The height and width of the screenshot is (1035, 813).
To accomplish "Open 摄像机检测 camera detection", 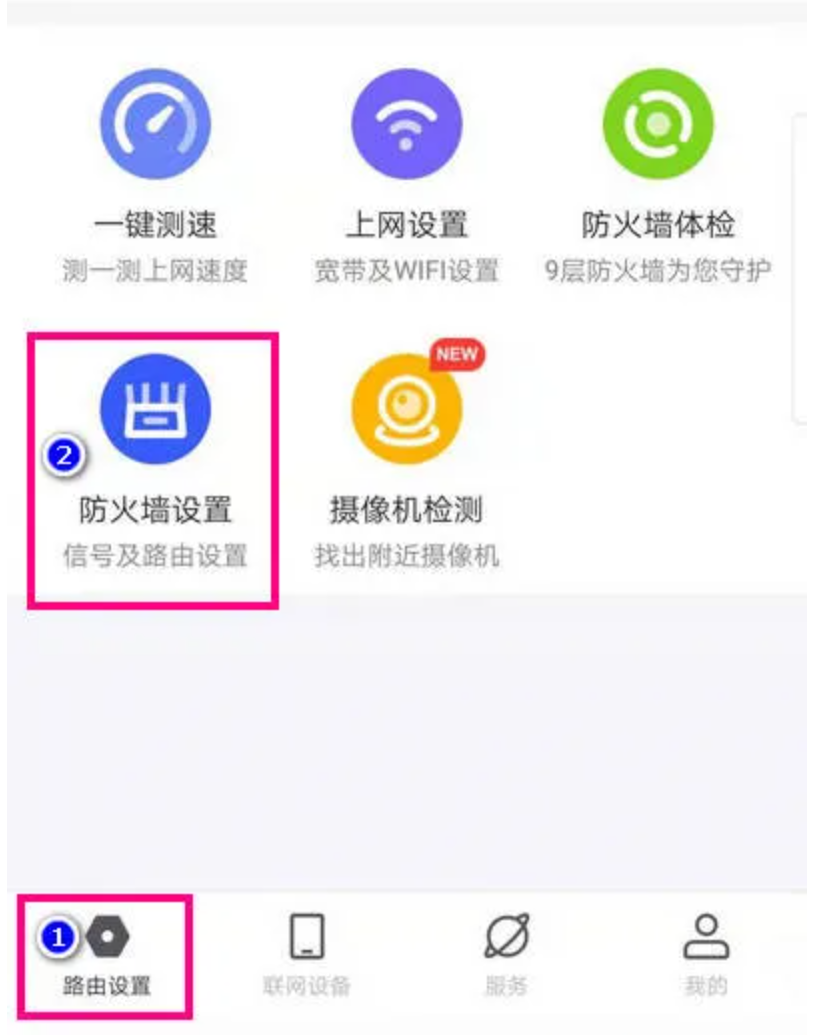I will click(x=406, y=410).
